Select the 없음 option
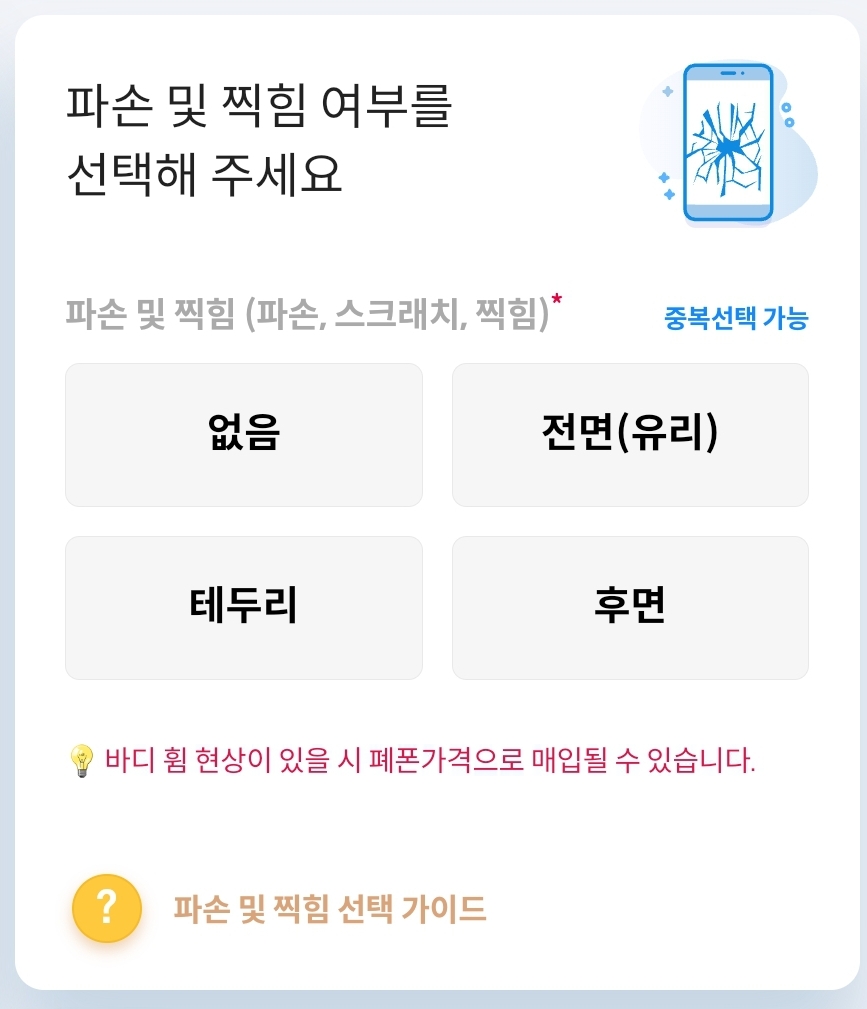The width and height of the screenshot is (867, 1009). coord(243,435)
